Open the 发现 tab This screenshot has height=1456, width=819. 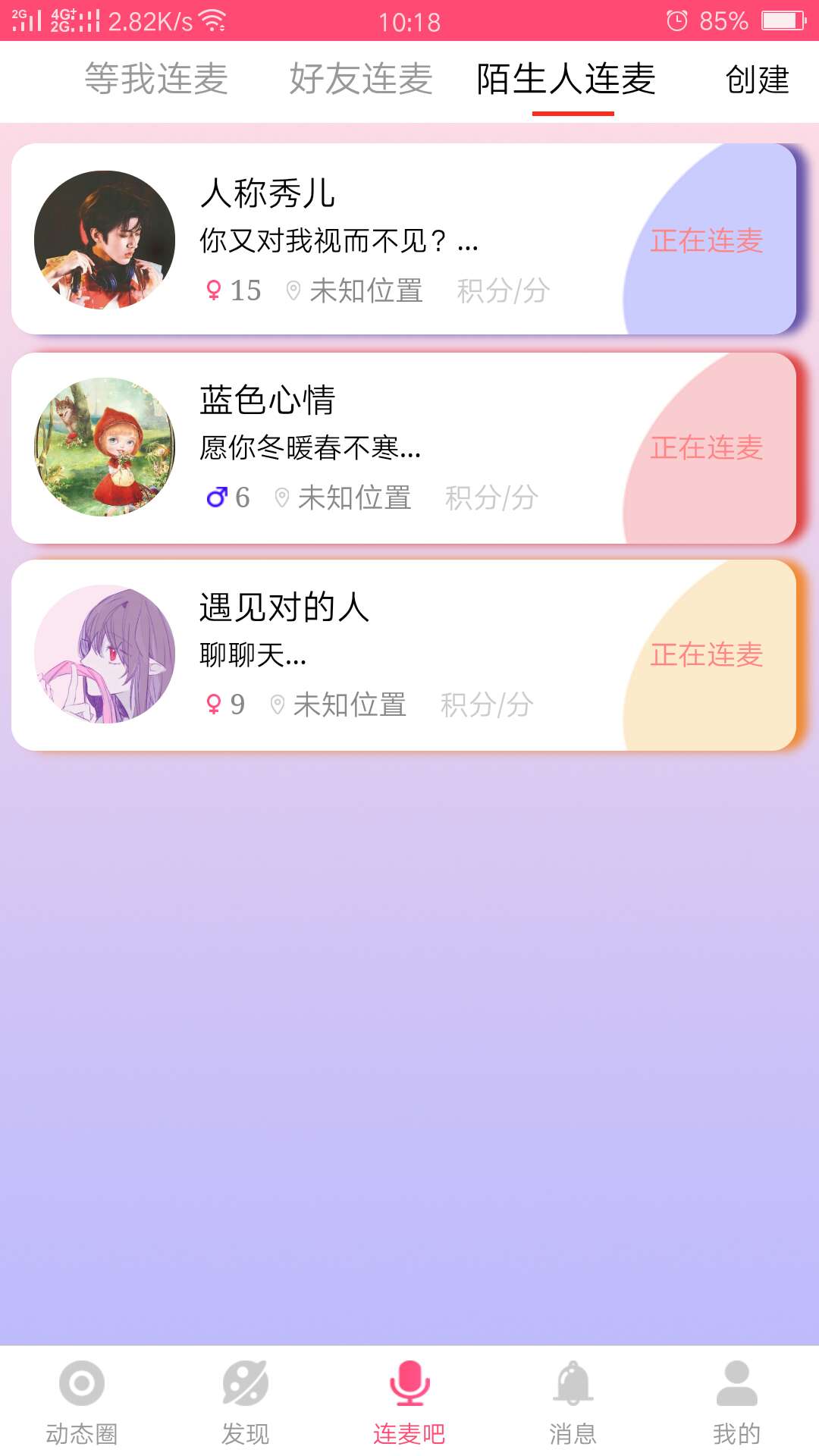point(246,1401)
